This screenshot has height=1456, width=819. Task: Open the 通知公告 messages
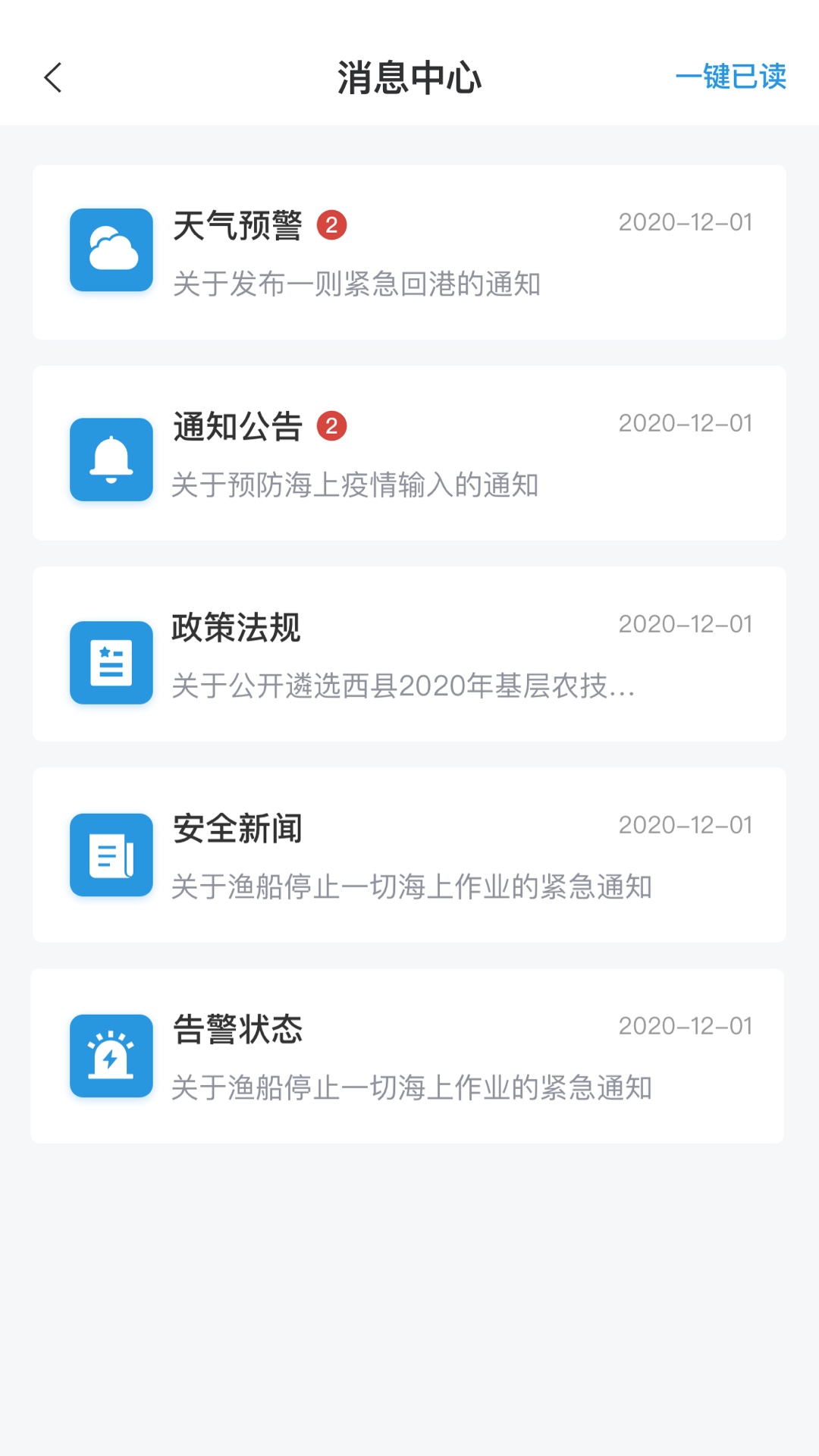409,453
